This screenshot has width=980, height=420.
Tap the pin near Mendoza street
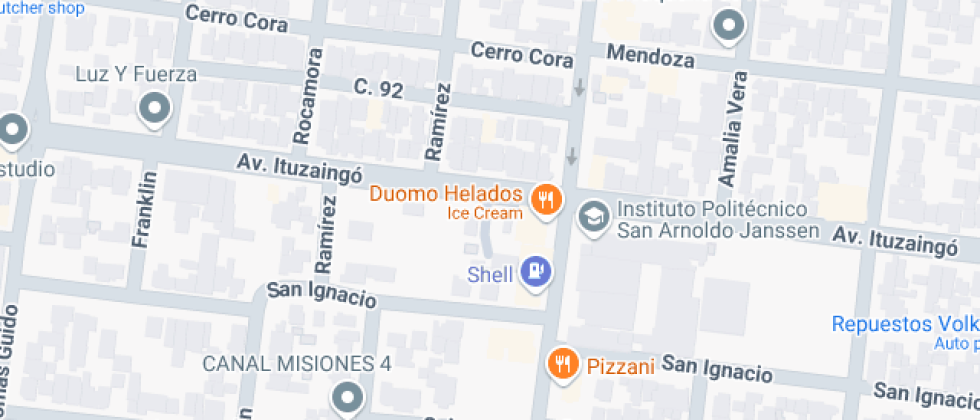pyautogui.click(x=729, y=26)
